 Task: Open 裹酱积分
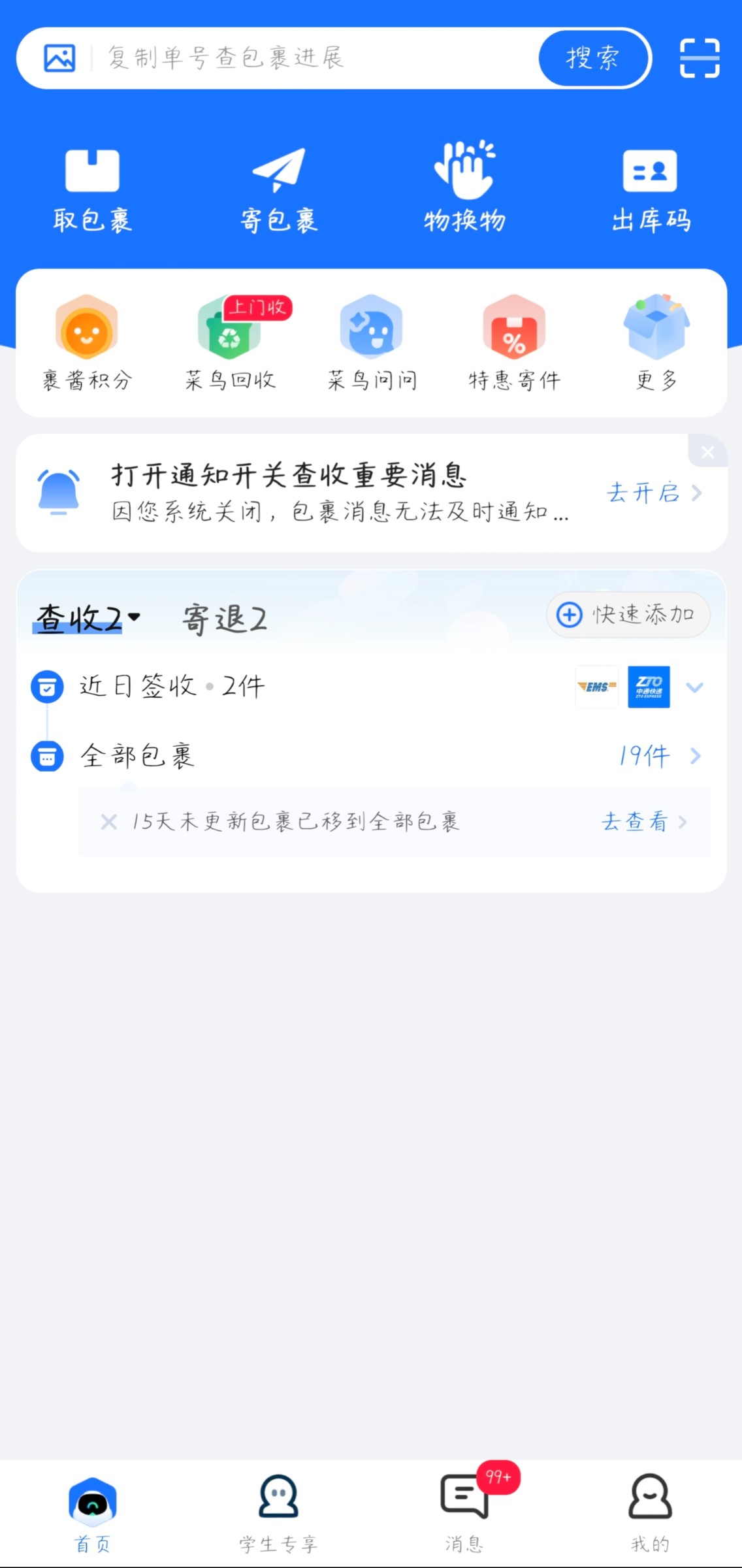(x=87, y=343)
